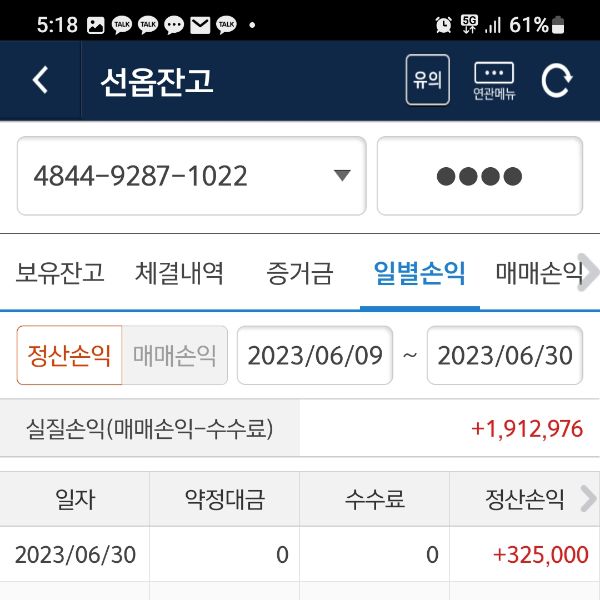Viewport: 600px width, 600px height.
Task: Enter the account password field
Action: [479, 176]
